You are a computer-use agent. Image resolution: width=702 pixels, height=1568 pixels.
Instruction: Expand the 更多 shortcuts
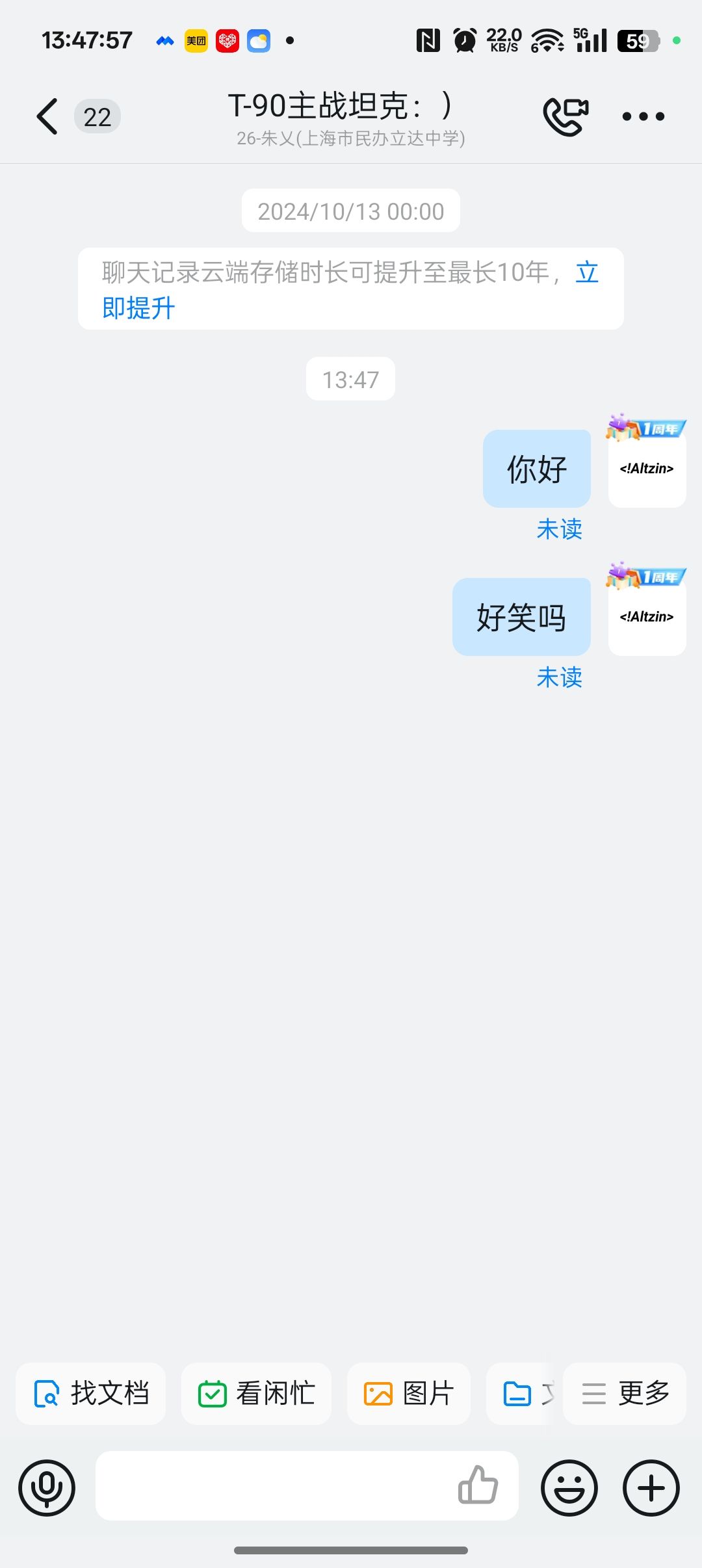[625, 1394]
